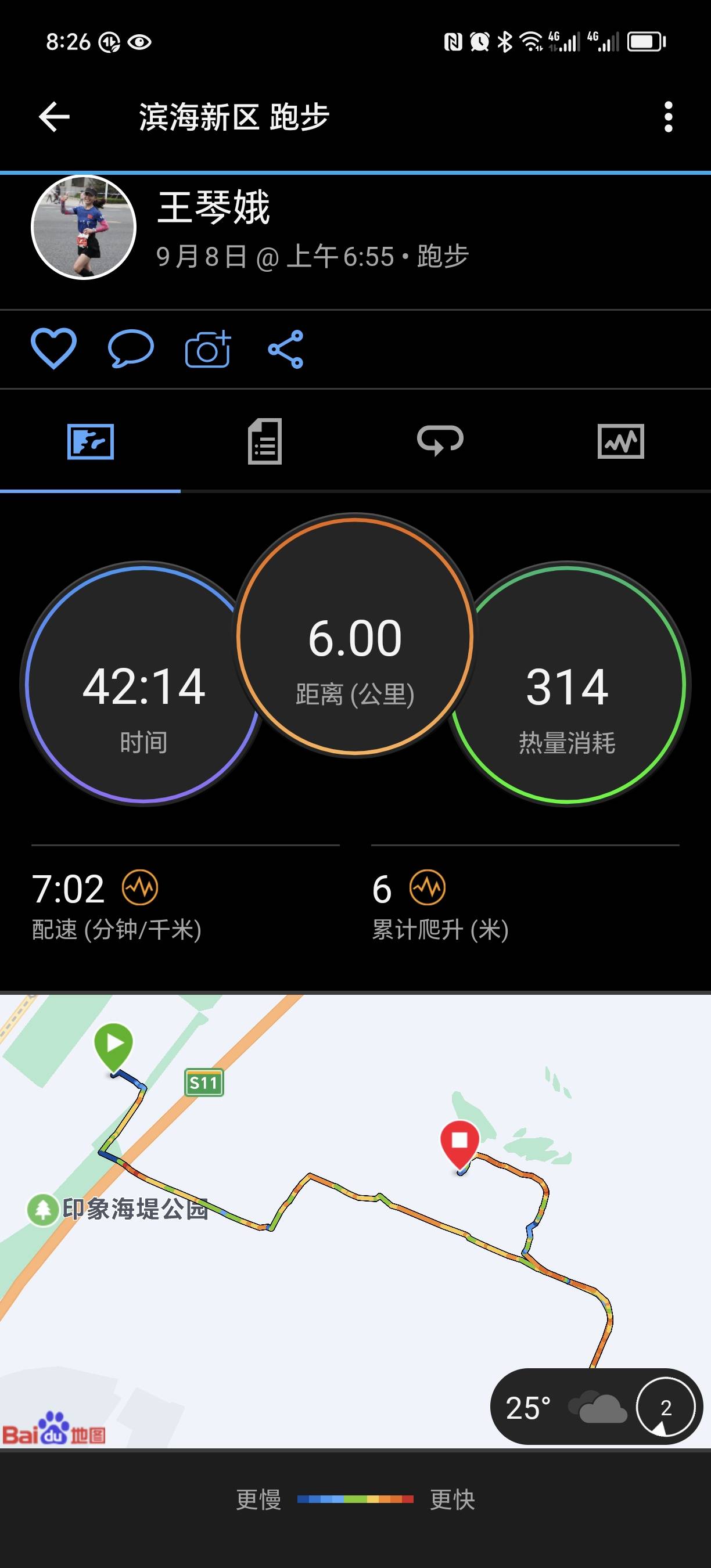Switch to the laps tab
The image size is (711, 1568).
coord(440,441)
